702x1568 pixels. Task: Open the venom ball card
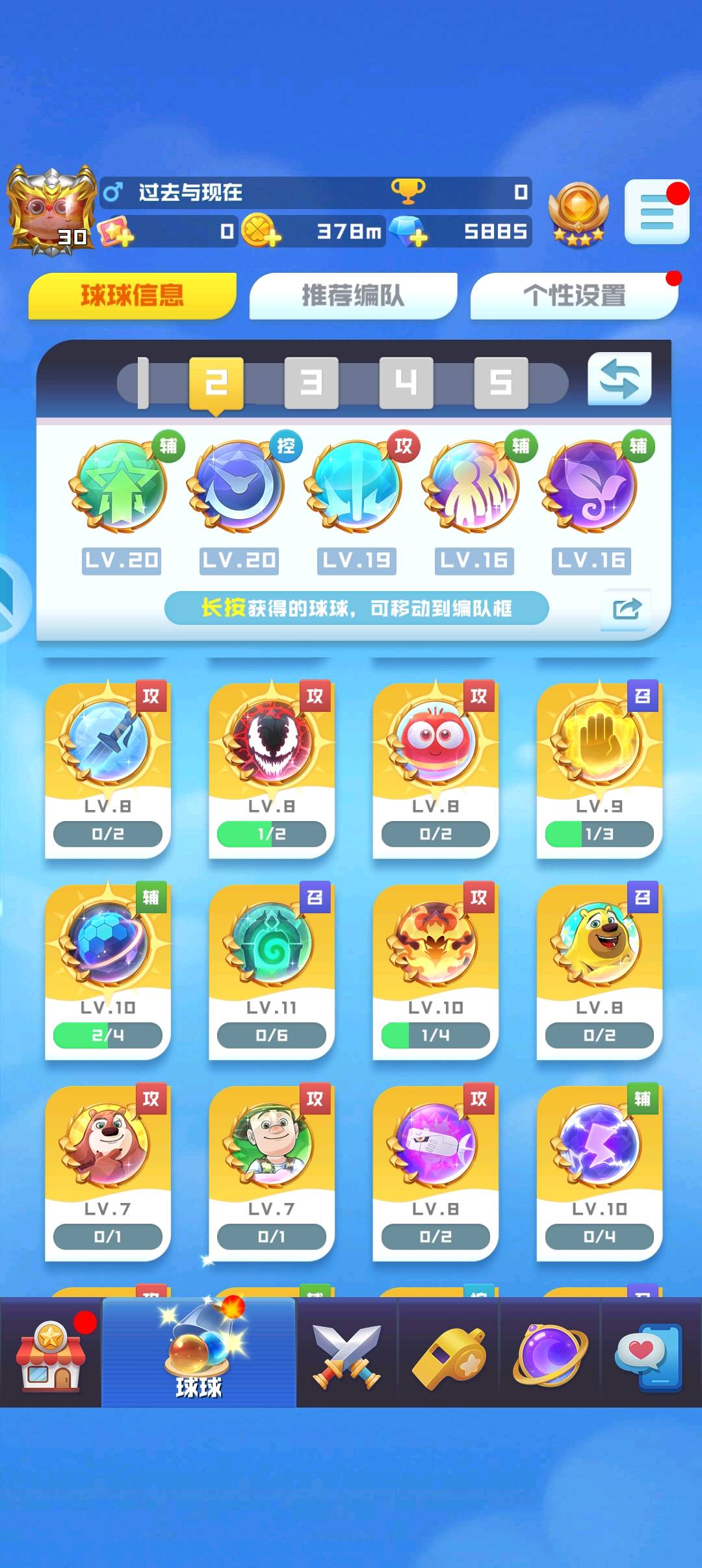click(x=271, y=770)
